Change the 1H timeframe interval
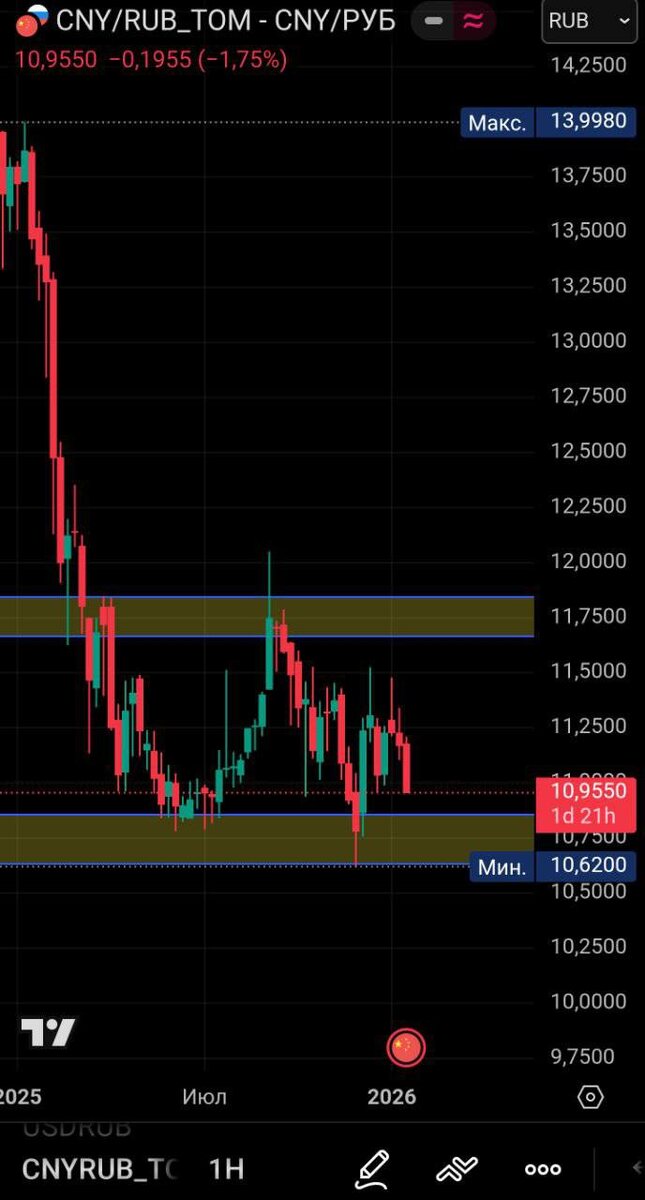645x1200 pixels. click(226, 1168)
